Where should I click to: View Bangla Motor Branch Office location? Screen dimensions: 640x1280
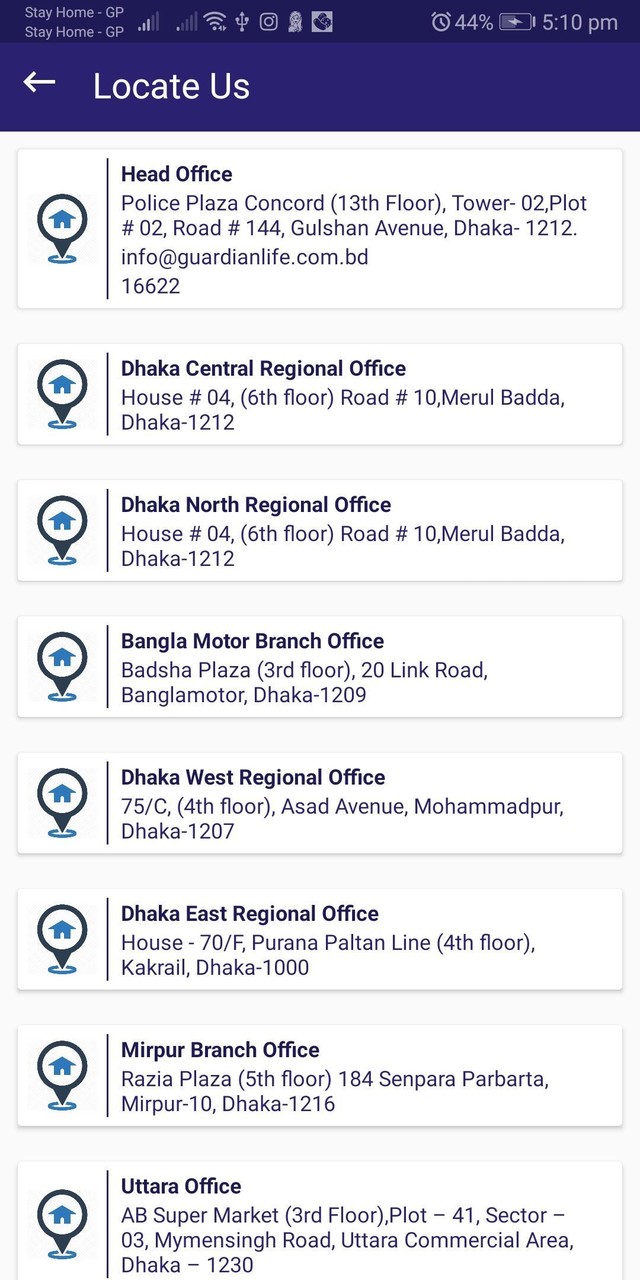tap(320, 667)
